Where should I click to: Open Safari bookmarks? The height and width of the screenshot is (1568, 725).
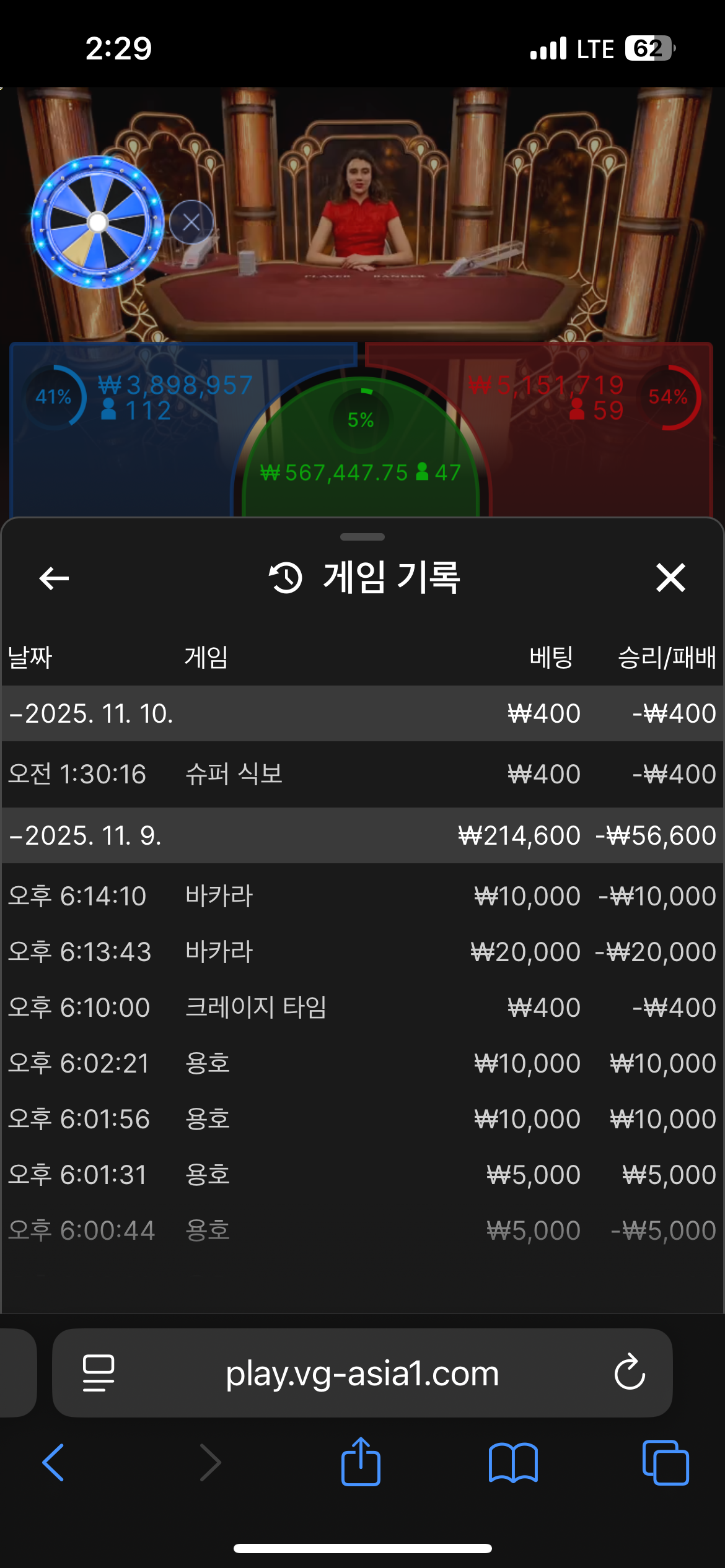click(513, 1463)
